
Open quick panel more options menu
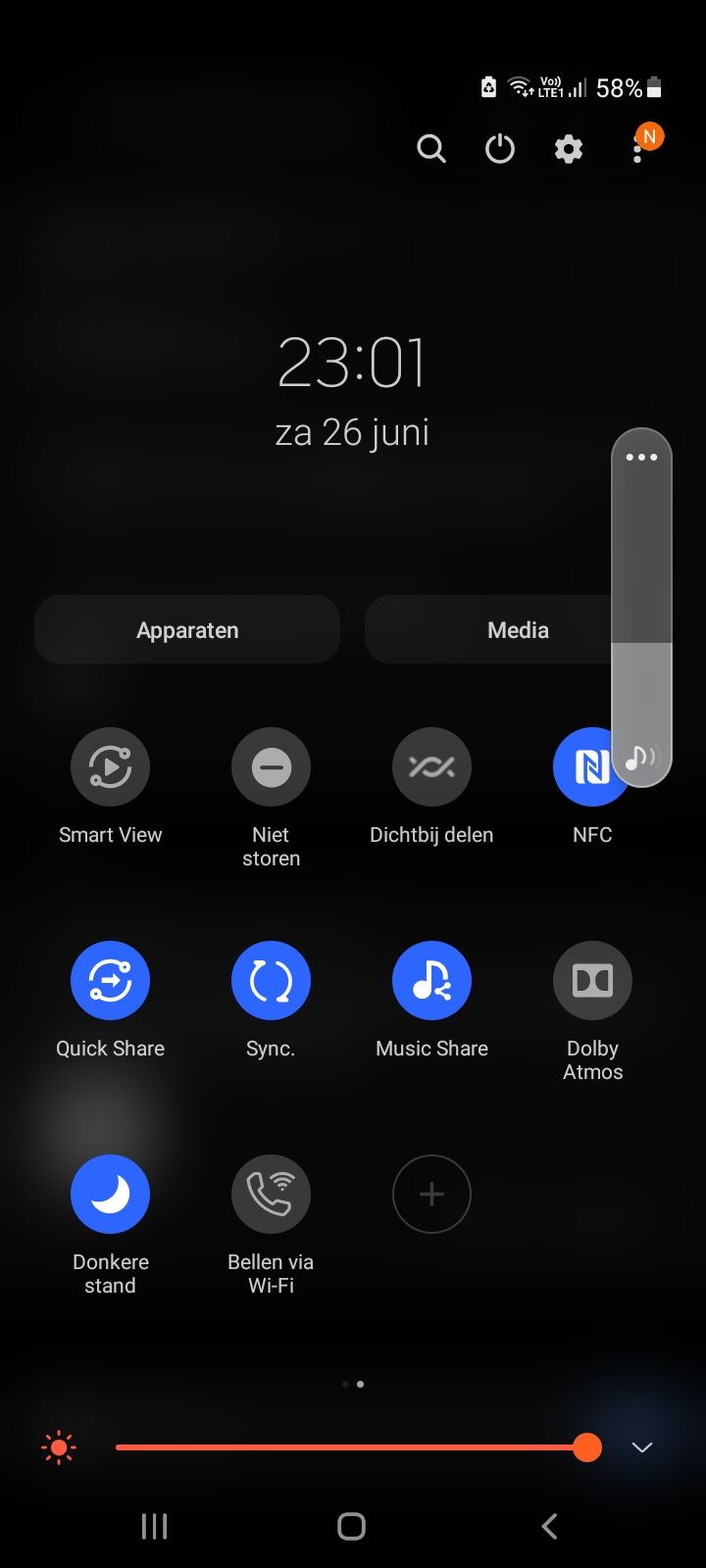click(x=638, y=149)
